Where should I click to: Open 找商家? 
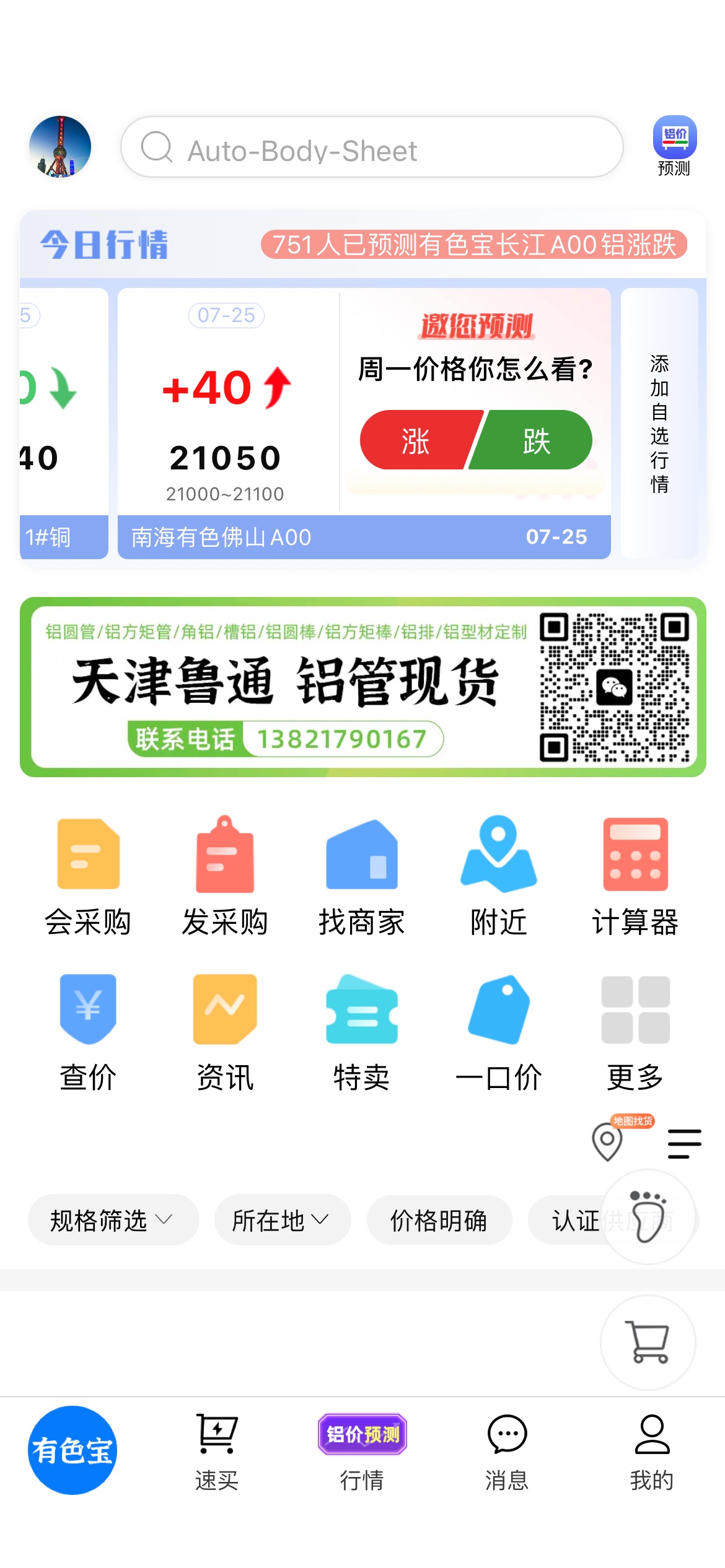[x=362, y=876]
